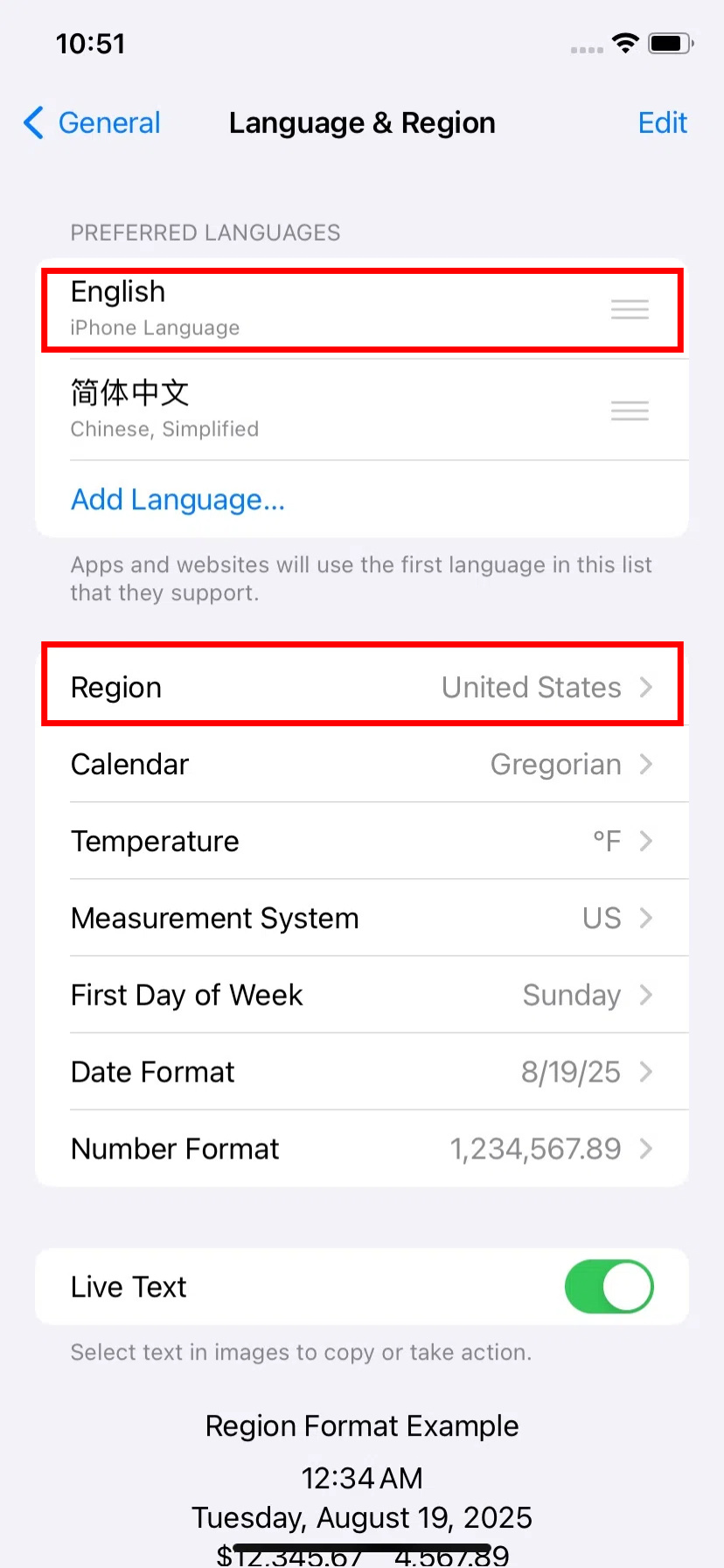Tap Edit in the top bar
The width and height of the screenshot is (724, 1568).
[662, 123]
